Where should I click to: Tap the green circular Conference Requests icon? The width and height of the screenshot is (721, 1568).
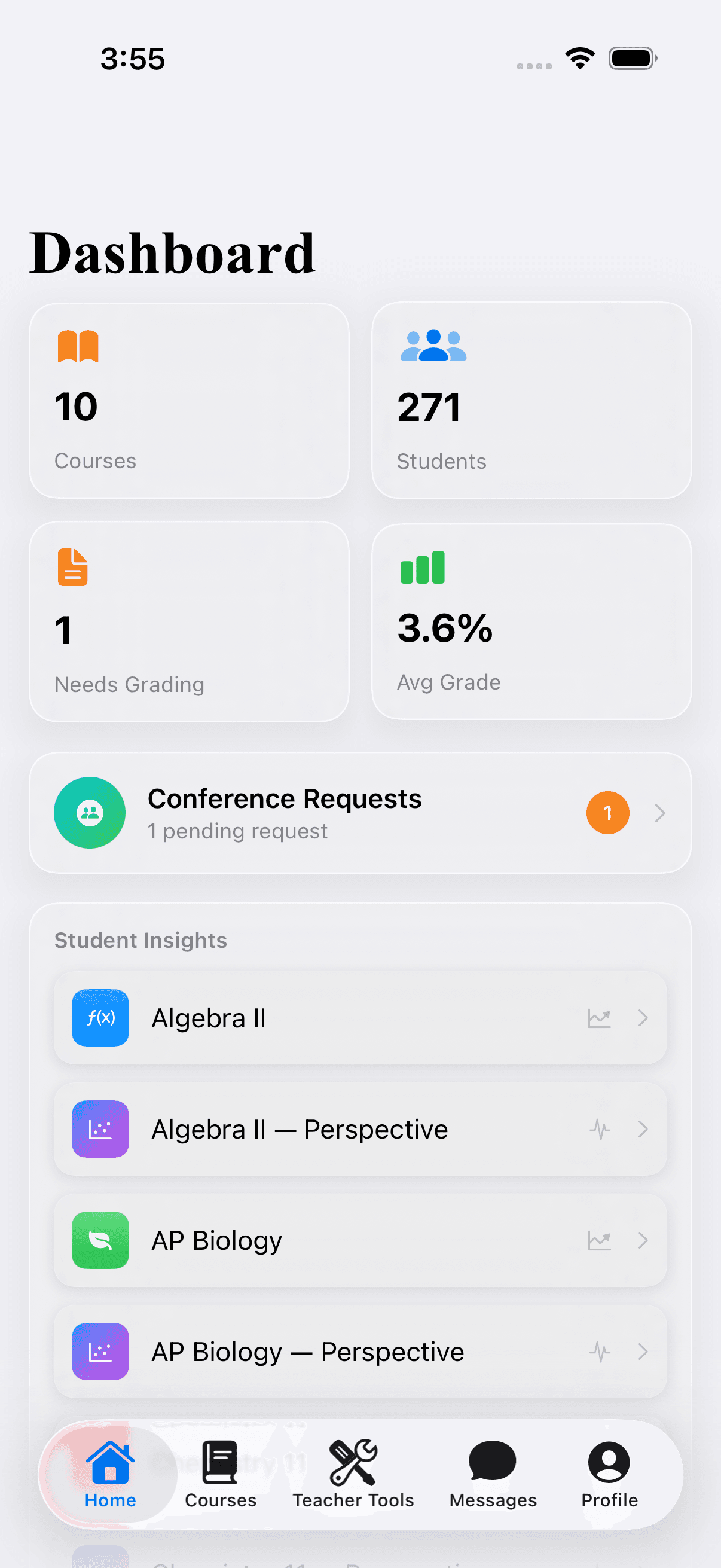click(90, 813)
